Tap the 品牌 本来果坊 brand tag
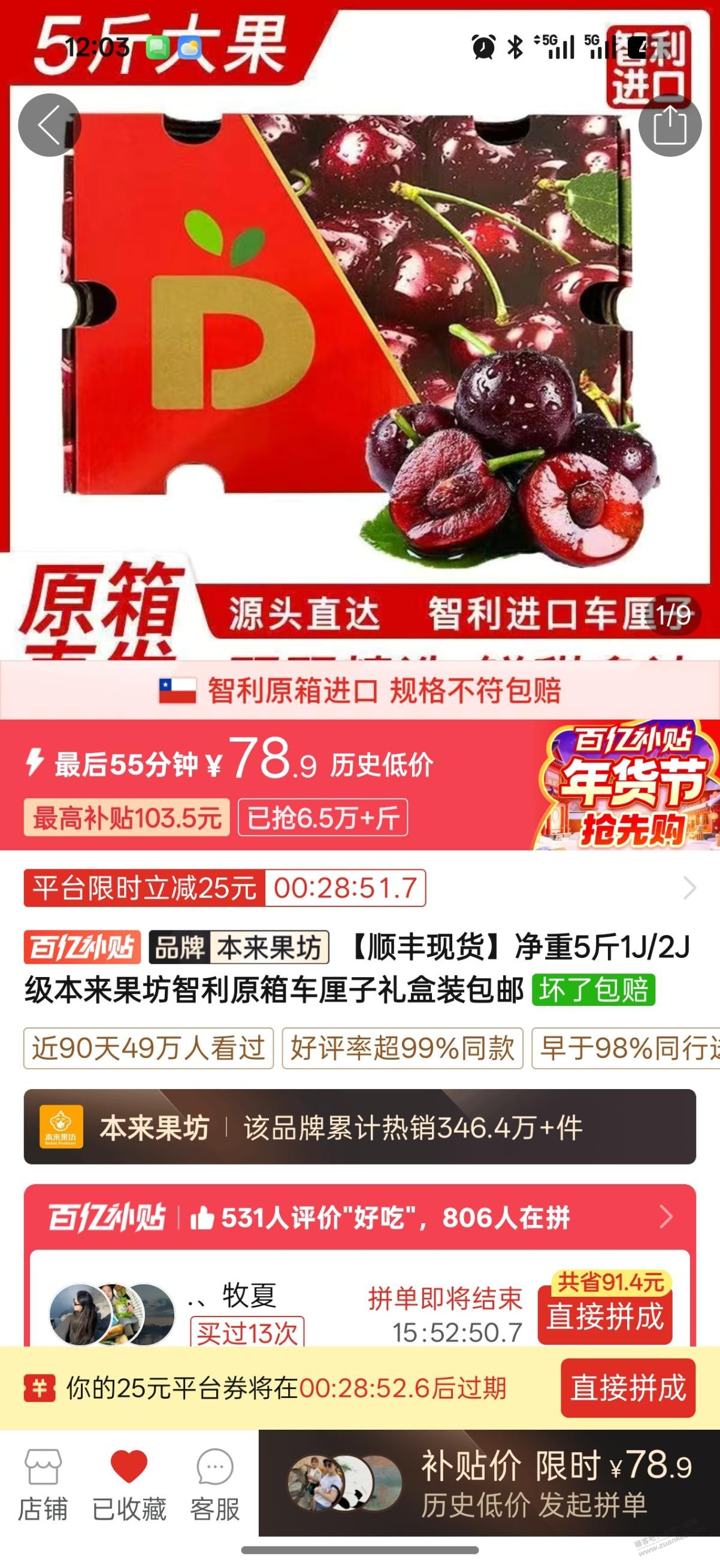 click(x=239, y=947)
